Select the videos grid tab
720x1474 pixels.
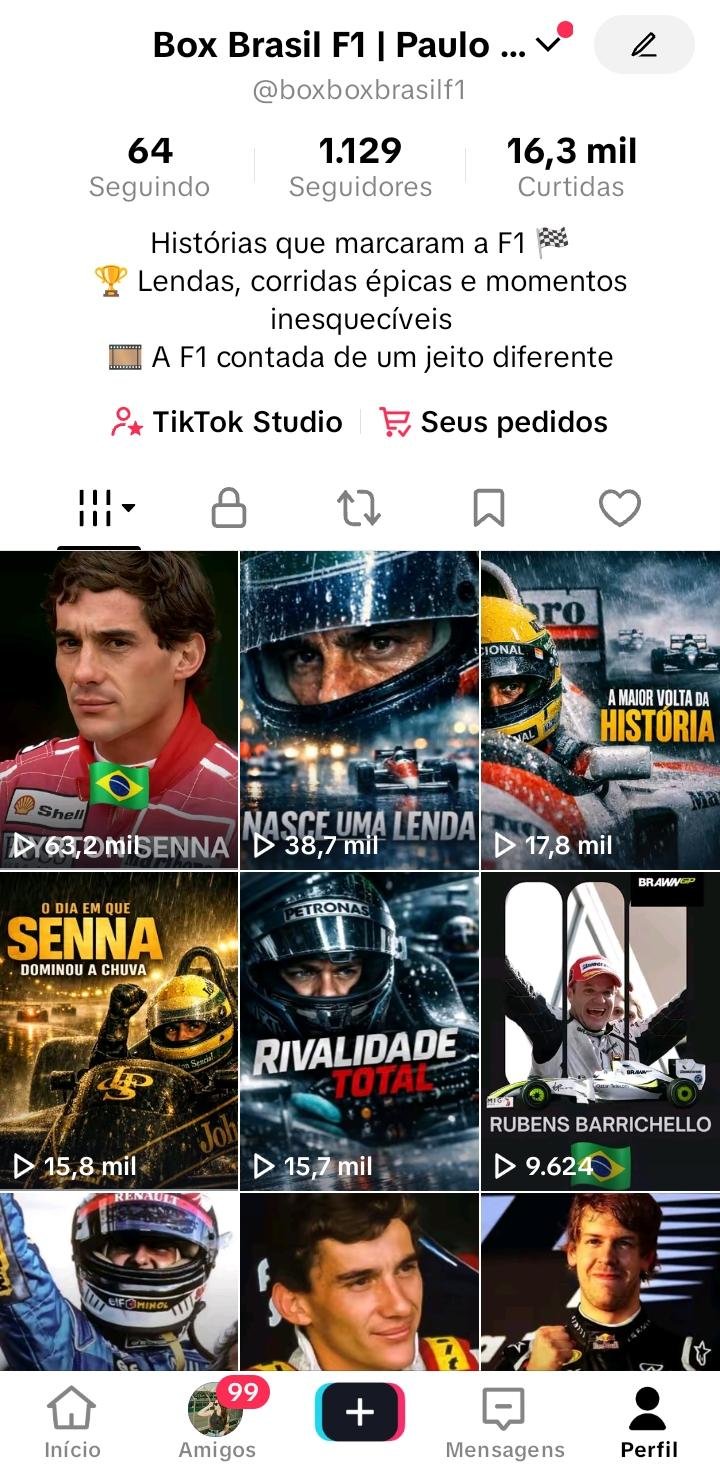tap(100, 508)
